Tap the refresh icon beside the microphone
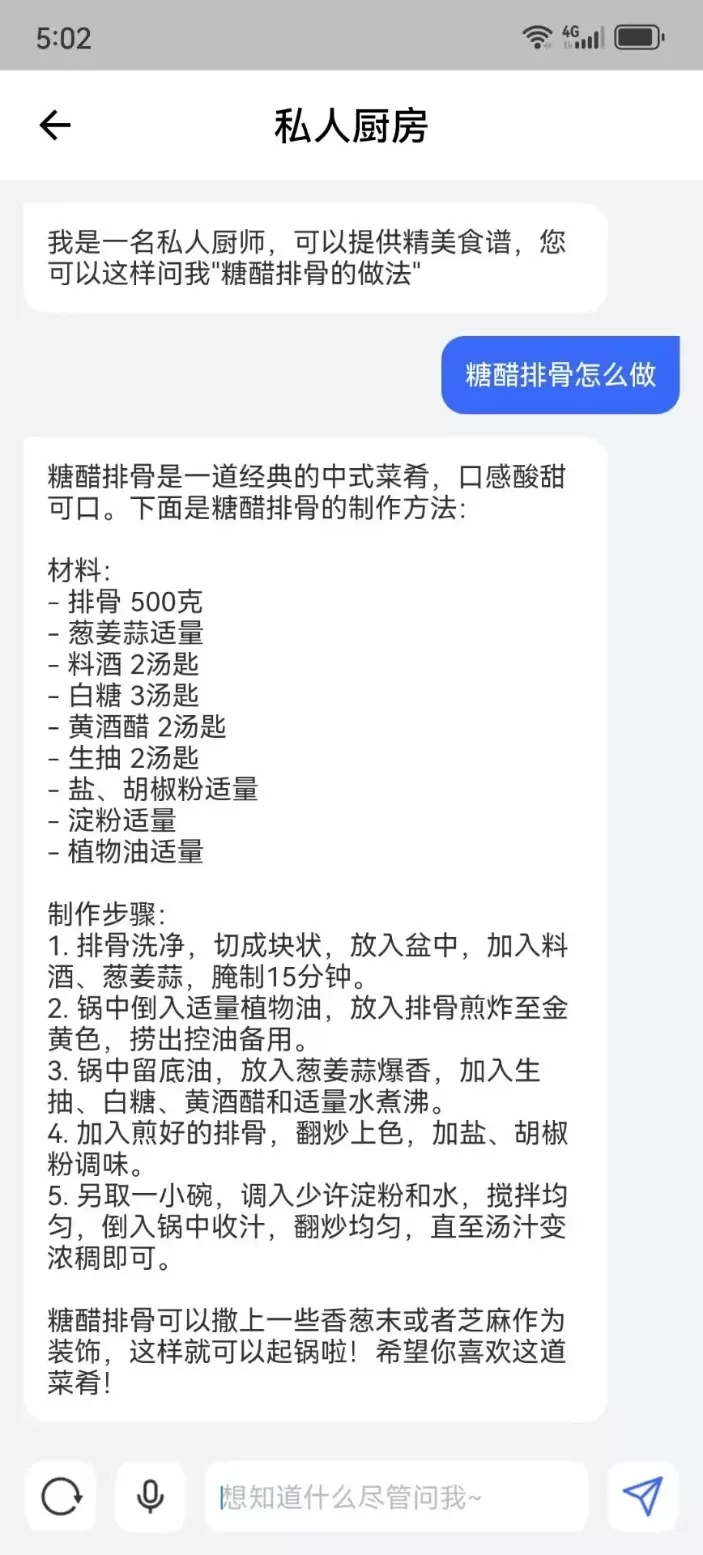Screen dimensions: 703x1555 click(61, 1496)
